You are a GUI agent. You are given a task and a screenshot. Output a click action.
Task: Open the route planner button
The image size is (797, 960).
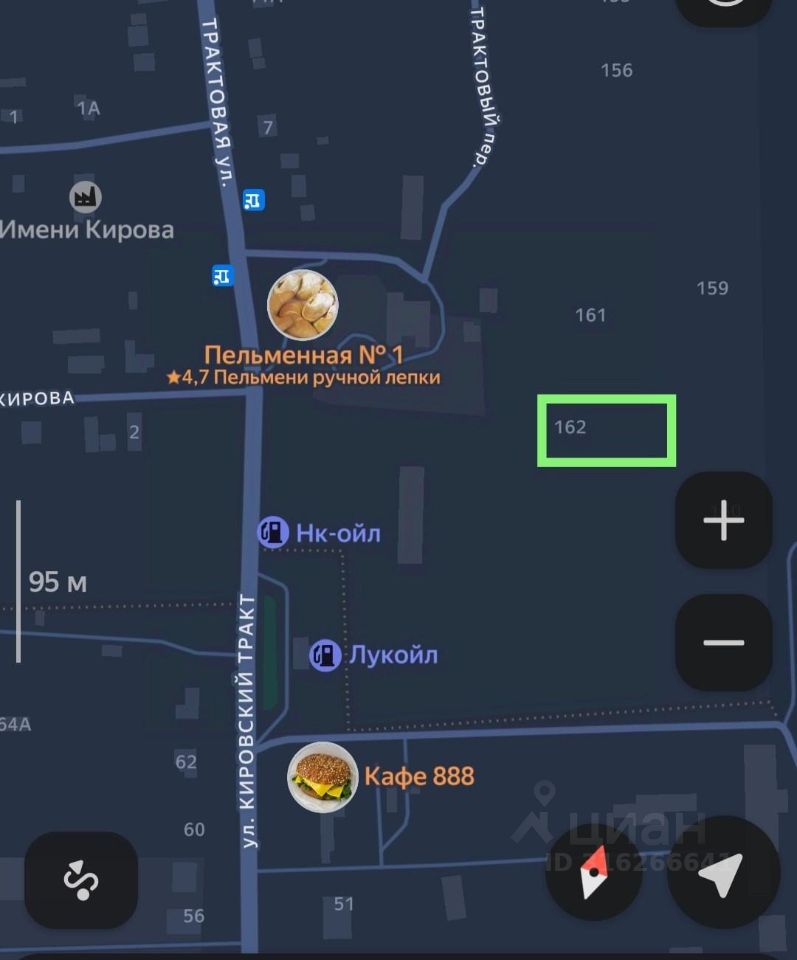[x=80, y=880]
